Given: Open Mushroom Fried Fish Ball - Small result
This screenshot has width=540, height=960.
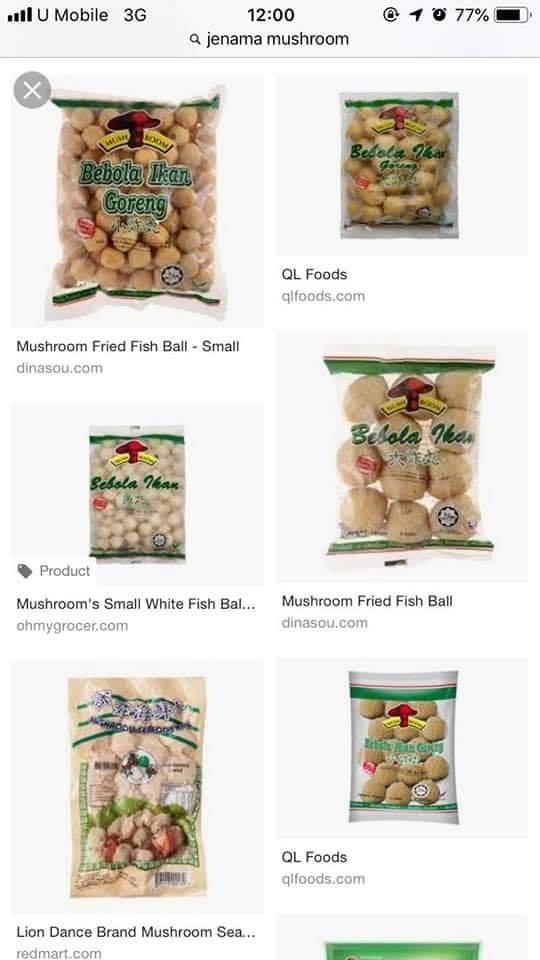Looking at the screenshot, I should point(127,346).
